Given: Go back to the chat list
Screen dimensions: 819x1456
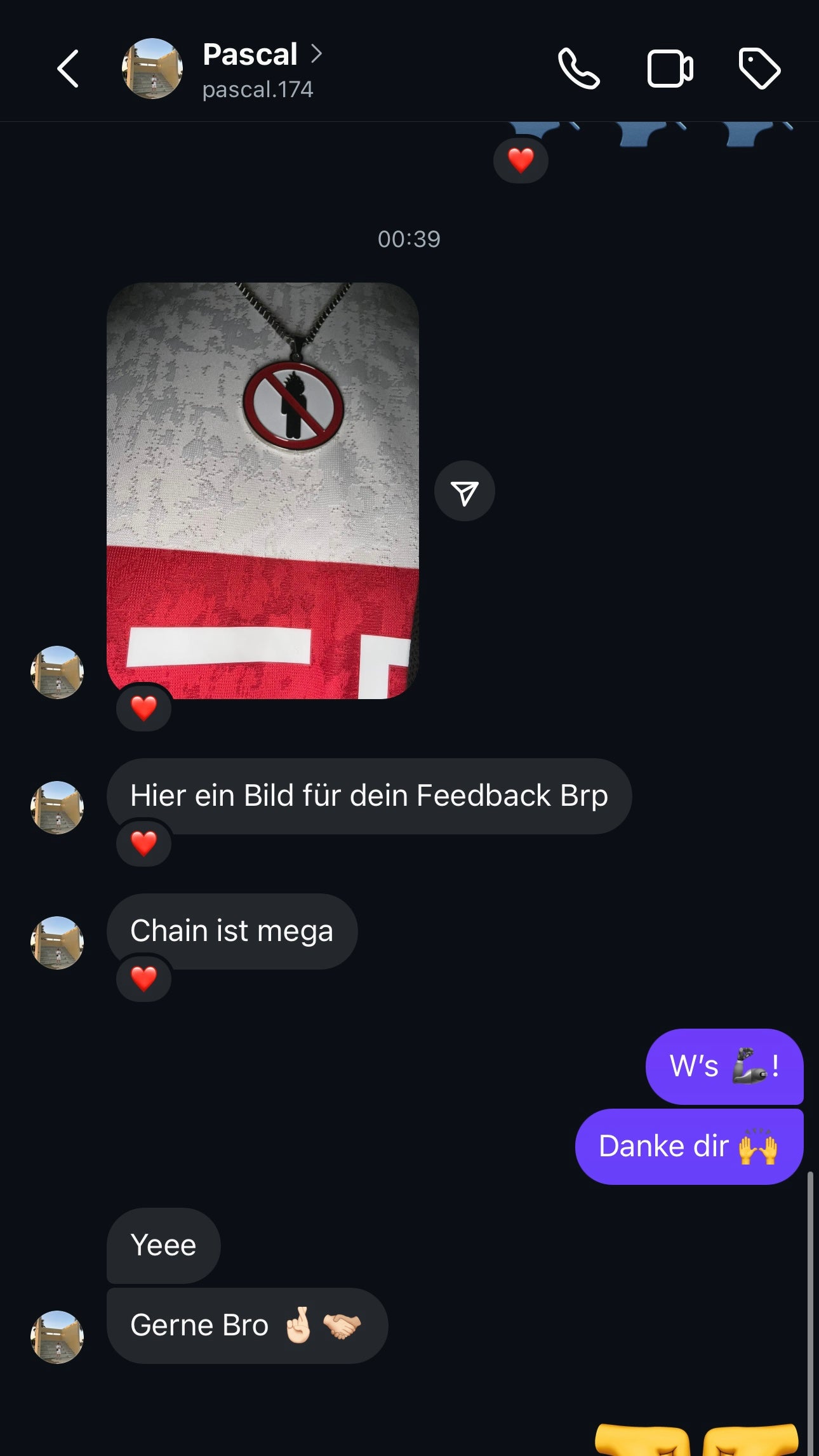Looking at the screenshot, I should [x=68, y=69].
